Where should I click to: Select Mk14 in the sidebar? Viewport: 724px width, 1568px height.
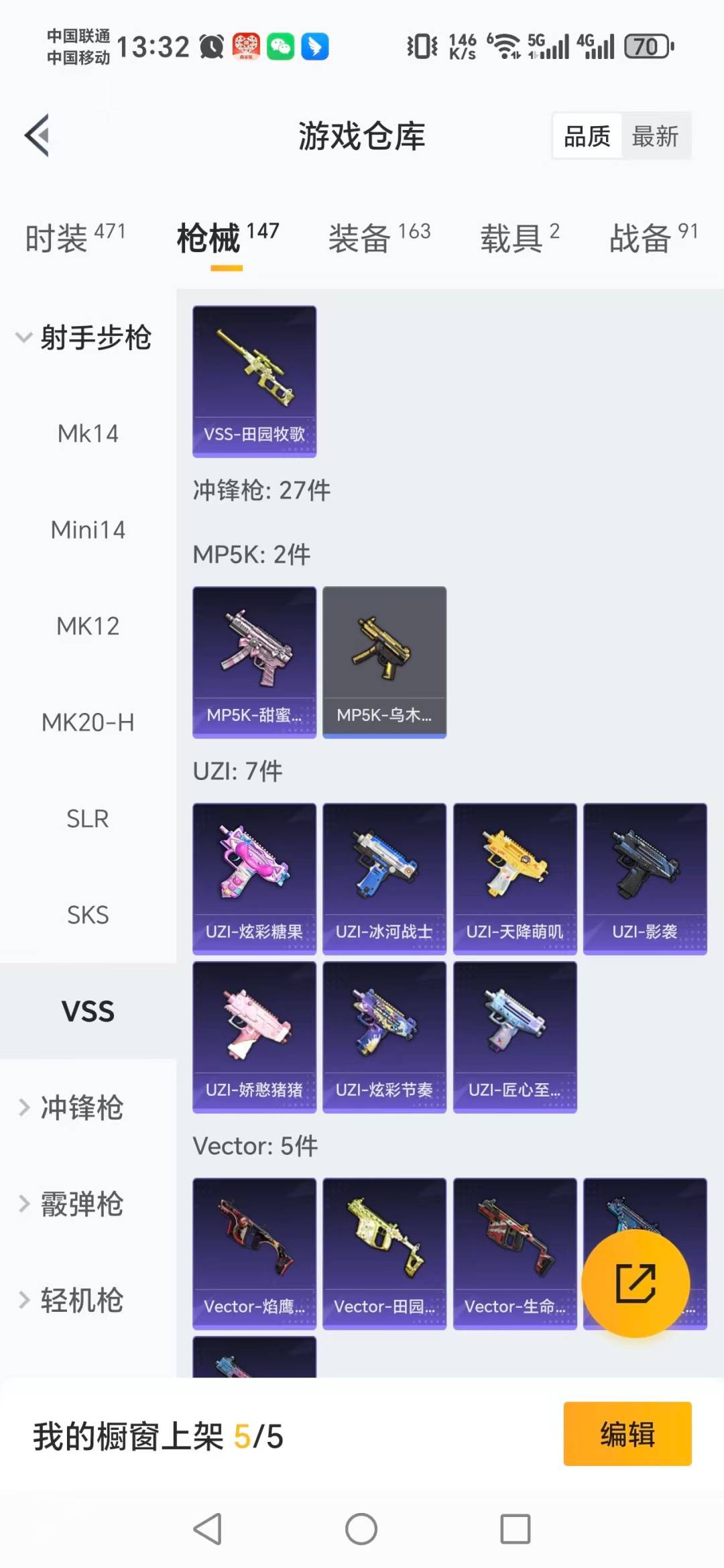(x=88, y=434)
